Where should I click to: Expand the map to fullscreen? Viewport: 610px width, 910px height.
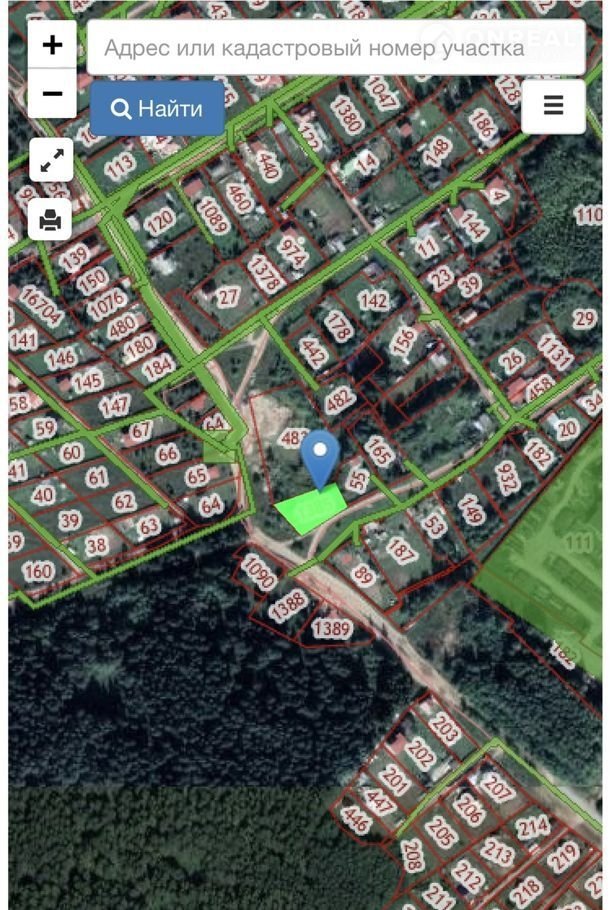(x=51, y=159)
